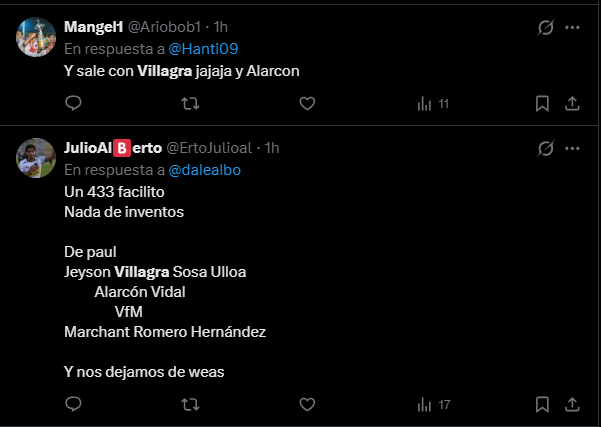The height and width of the screenshot is (427, 601).
Task: Repost JulioAlBerto's 433 lineup post
Action: click(189, 404)
